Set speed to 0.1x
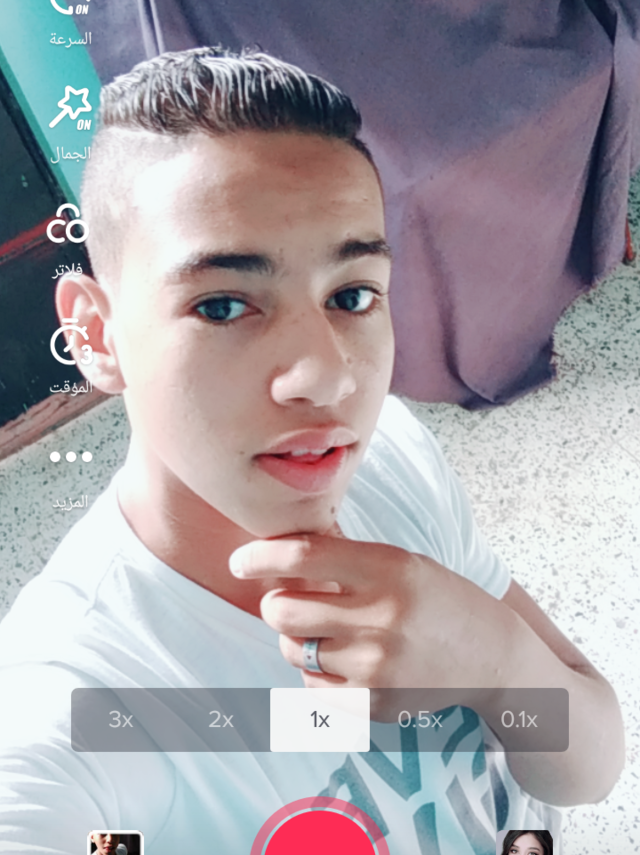The image size is (640, 855). 519,720
